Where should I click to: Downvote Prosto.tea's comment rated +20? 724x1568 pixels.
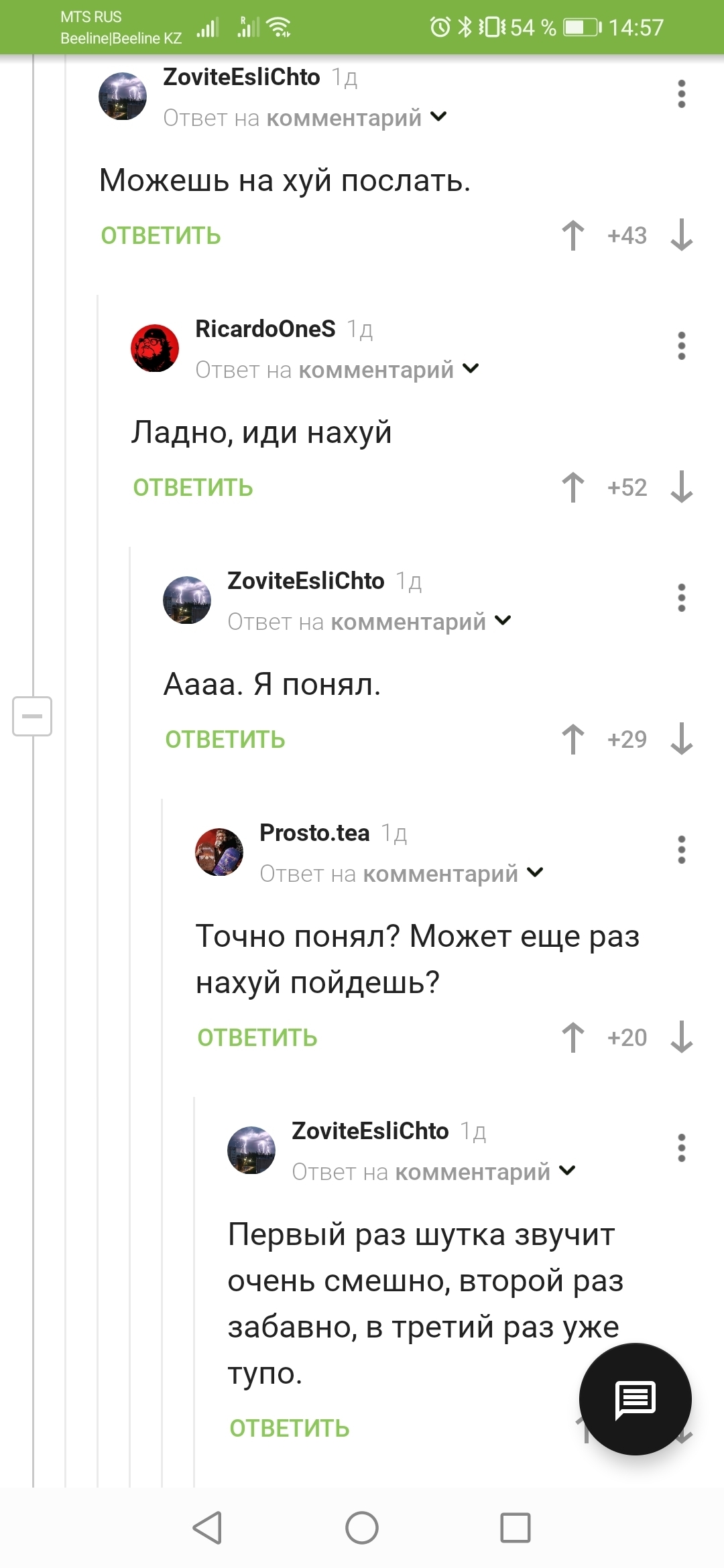pyautogui.click(x=682, y=1037)
